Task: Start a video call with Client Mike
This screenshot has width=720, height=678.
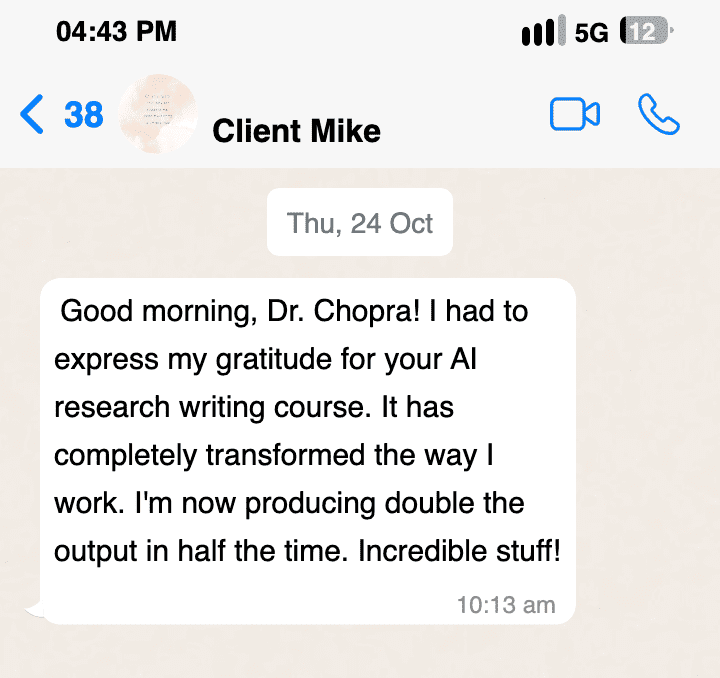Action: pyautogui.click(x=575, y=115)
